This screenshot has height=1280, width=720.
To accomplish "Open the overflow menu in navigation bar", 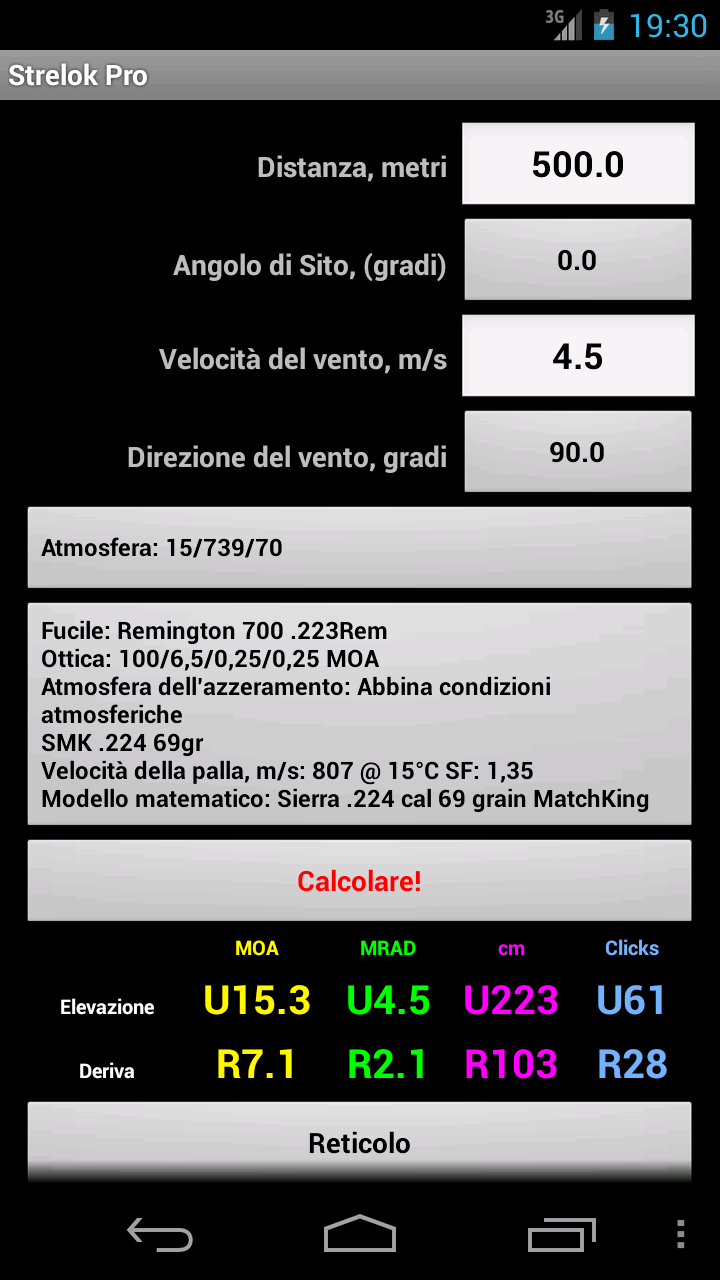I will click(680, 1234).
